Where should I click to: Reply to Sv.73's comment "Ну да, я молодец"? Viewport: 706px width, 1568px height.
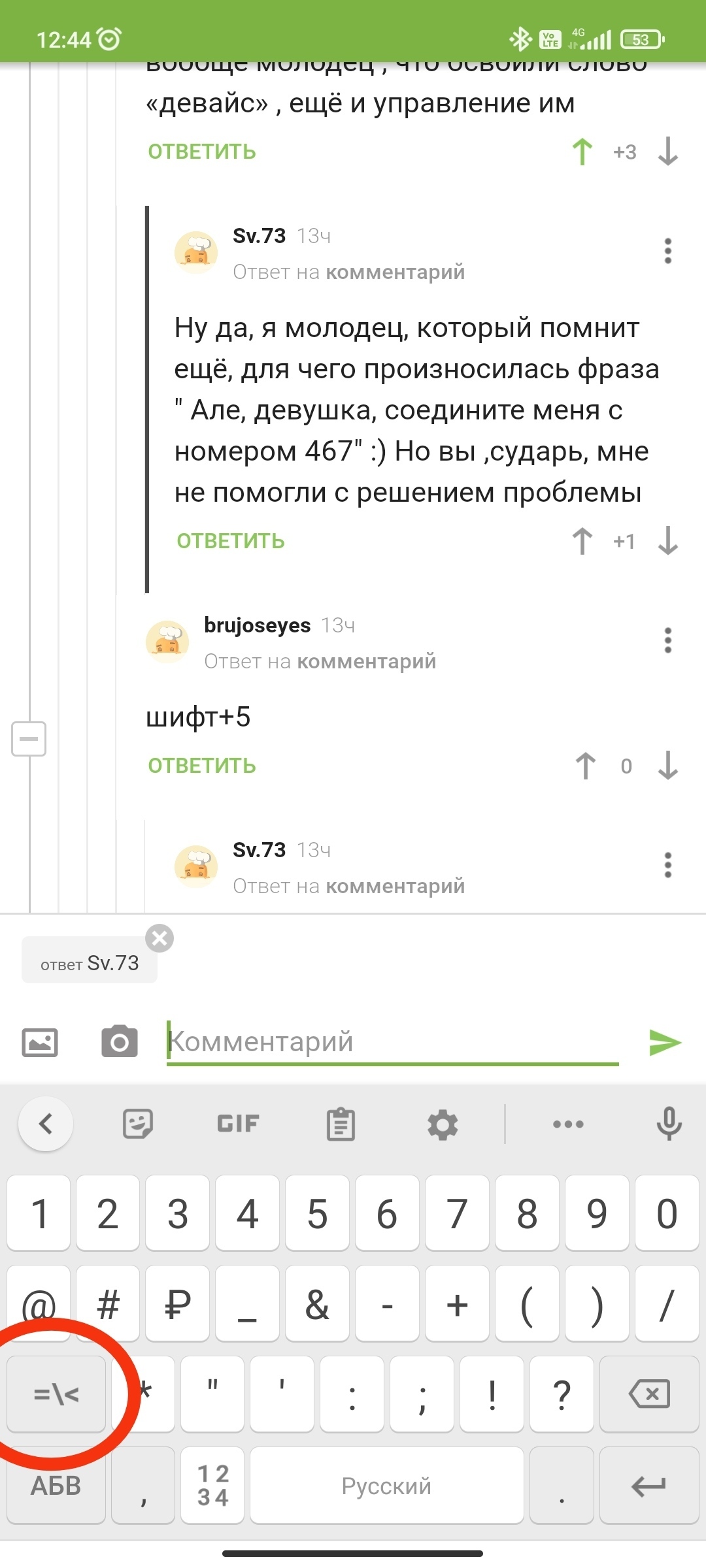[x=231, y=541]
